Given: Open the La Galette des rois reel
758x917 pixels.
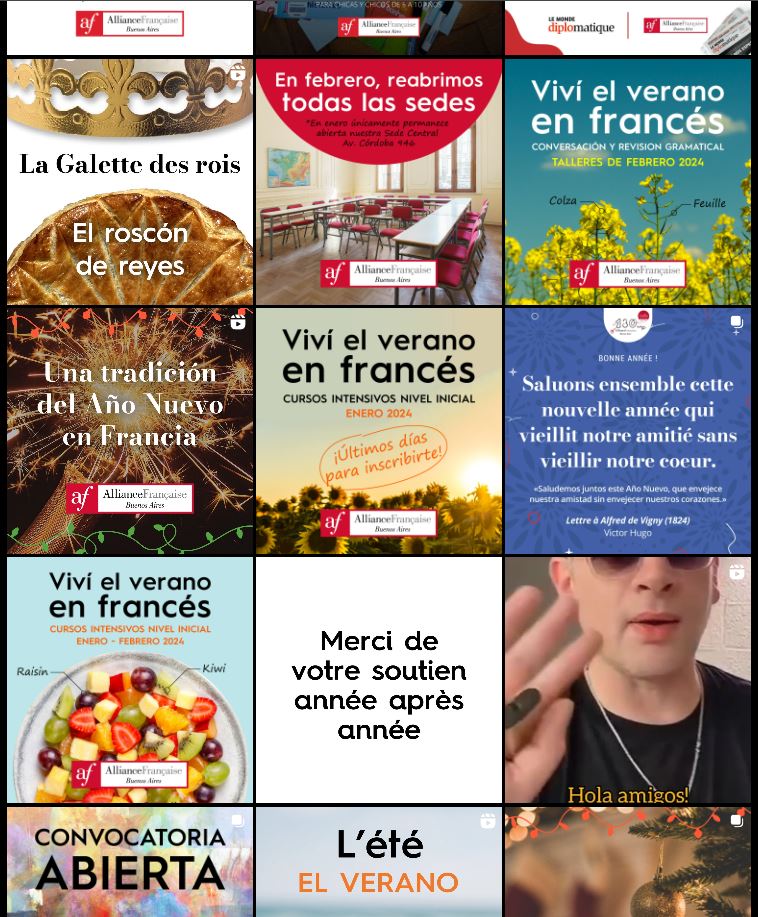Looking at the screenshot, I should pos(130,181).
